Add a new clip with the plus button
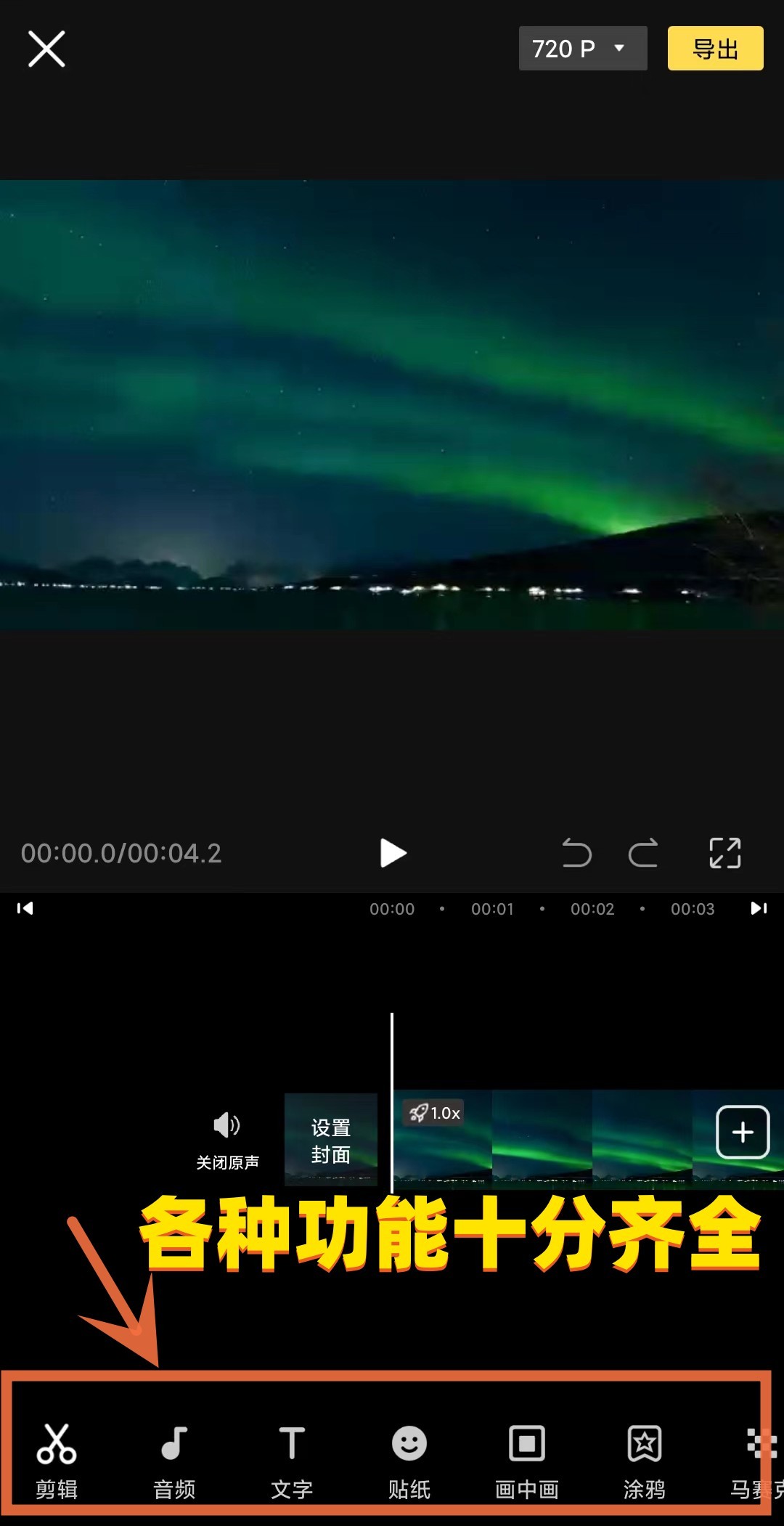784x1526 pixels. [743, 1132]
